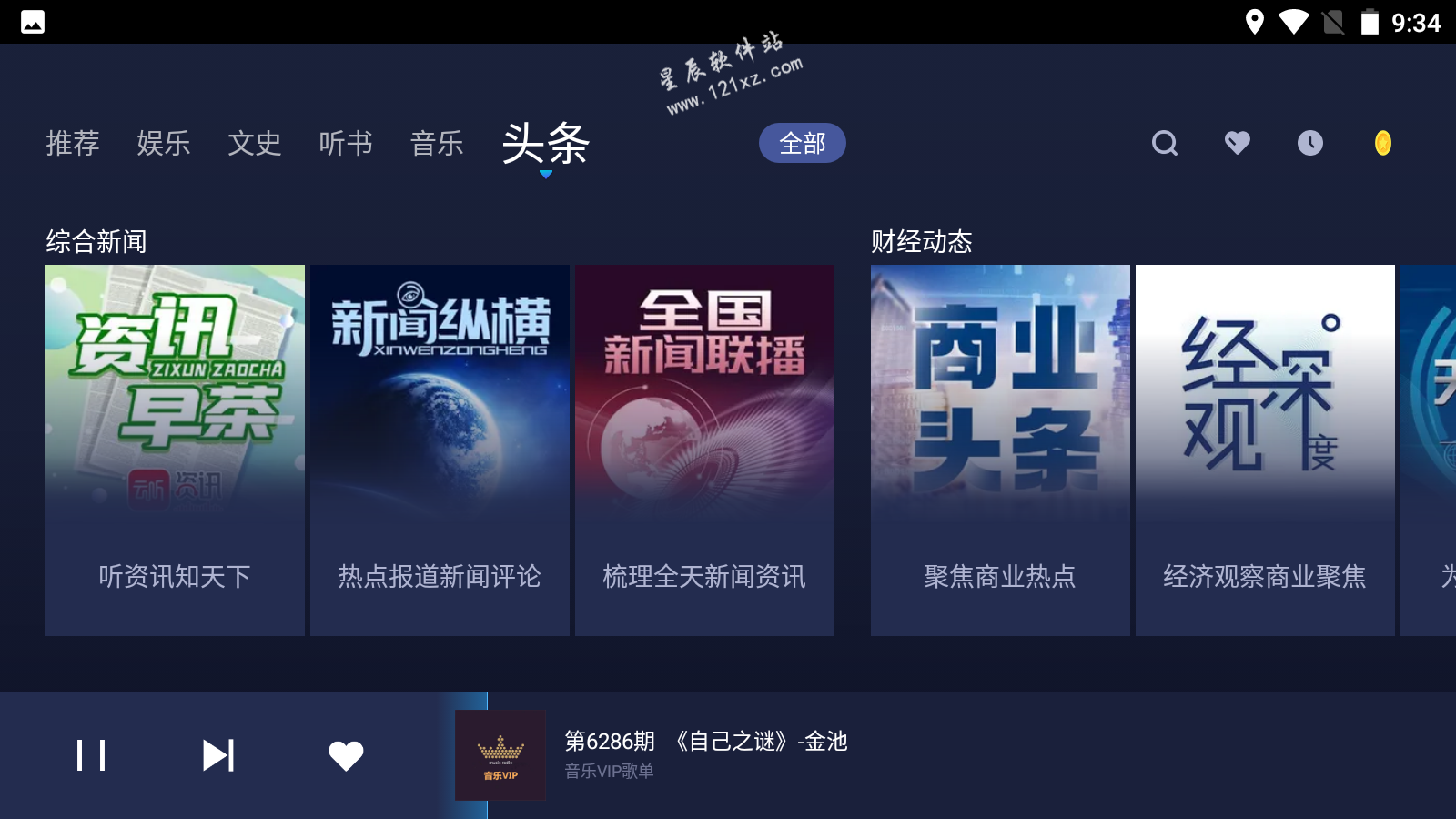This screenshot has width=1456, height=819.
Task: Open the 资讯早茶 card
Action: click(x=175, y=450)
